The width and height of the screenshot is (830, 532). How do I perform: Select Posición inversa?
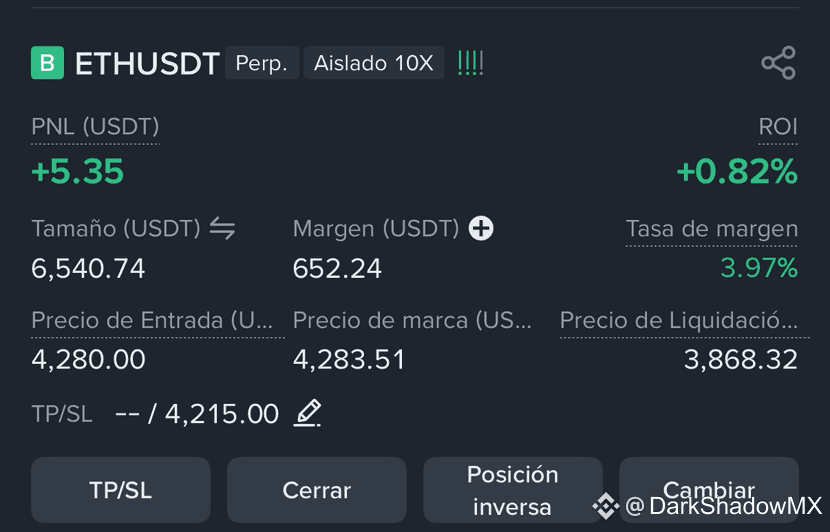(512, 490)
